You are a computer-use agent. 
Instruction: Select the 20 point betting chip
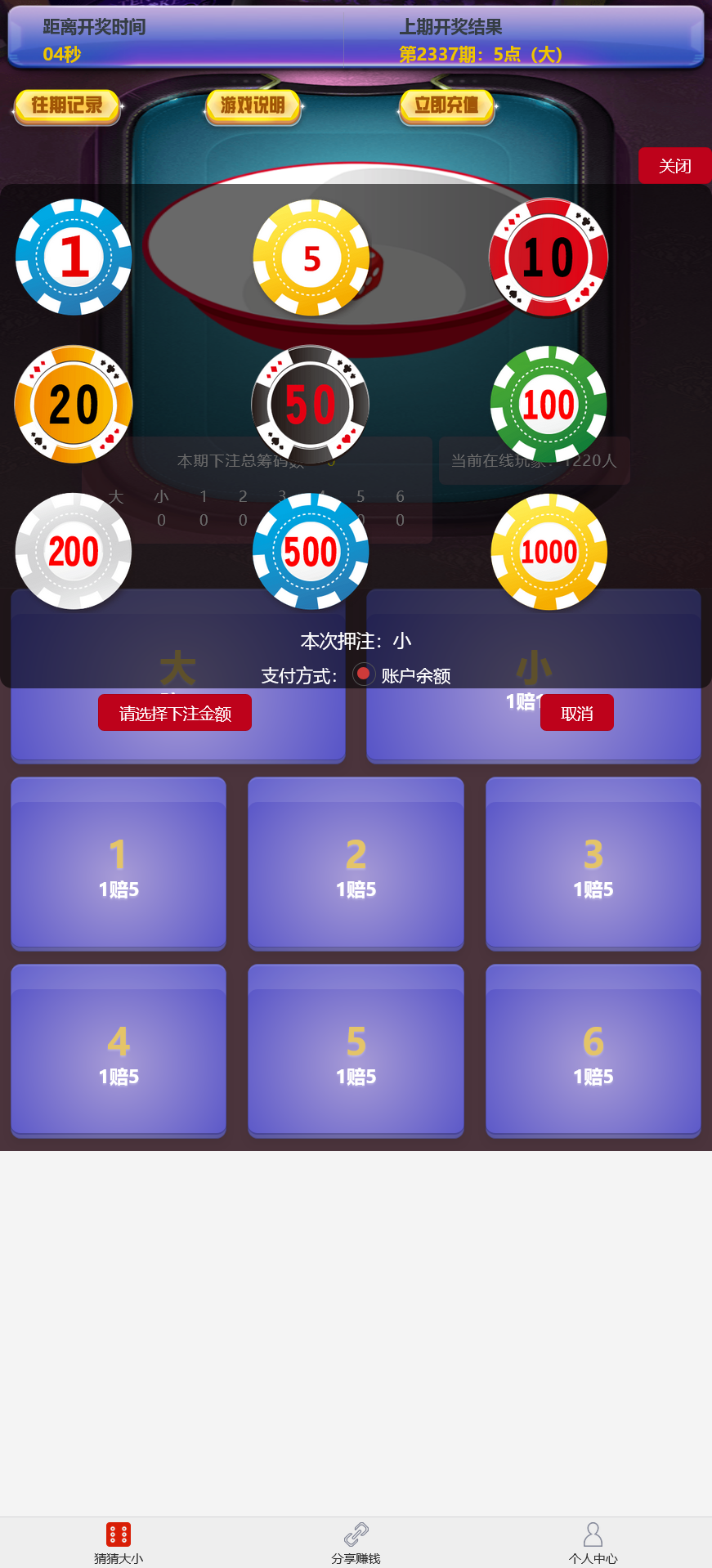point(73,404)
